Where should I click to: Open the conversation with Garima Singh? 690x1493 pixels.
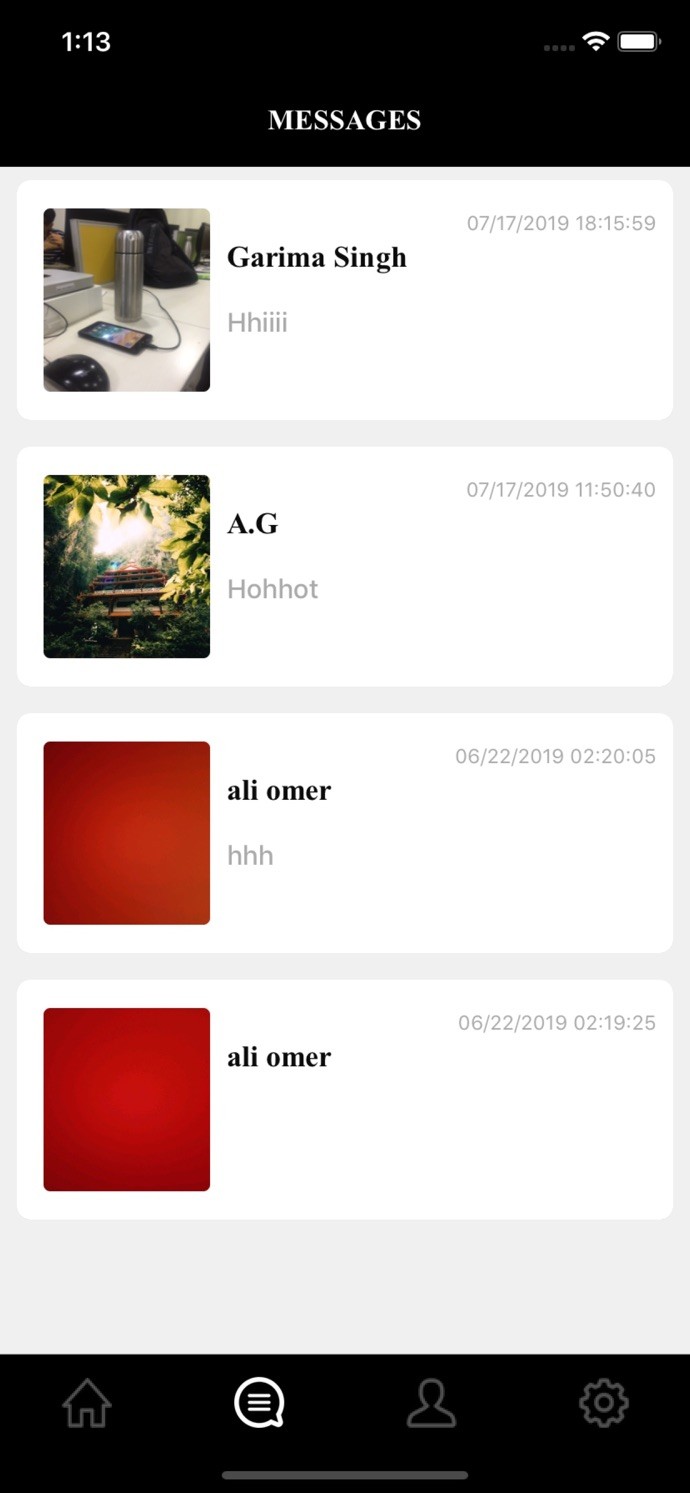point(344,300)
